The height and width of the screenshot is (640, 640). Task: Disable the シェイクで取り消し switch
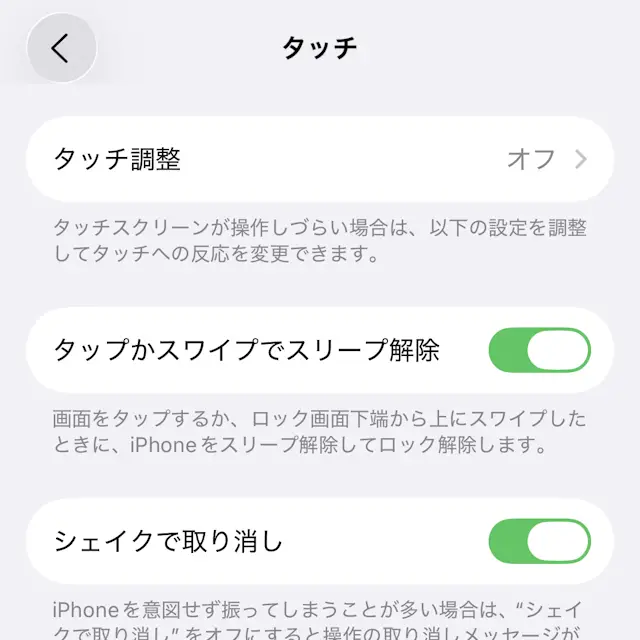[539, 541]
